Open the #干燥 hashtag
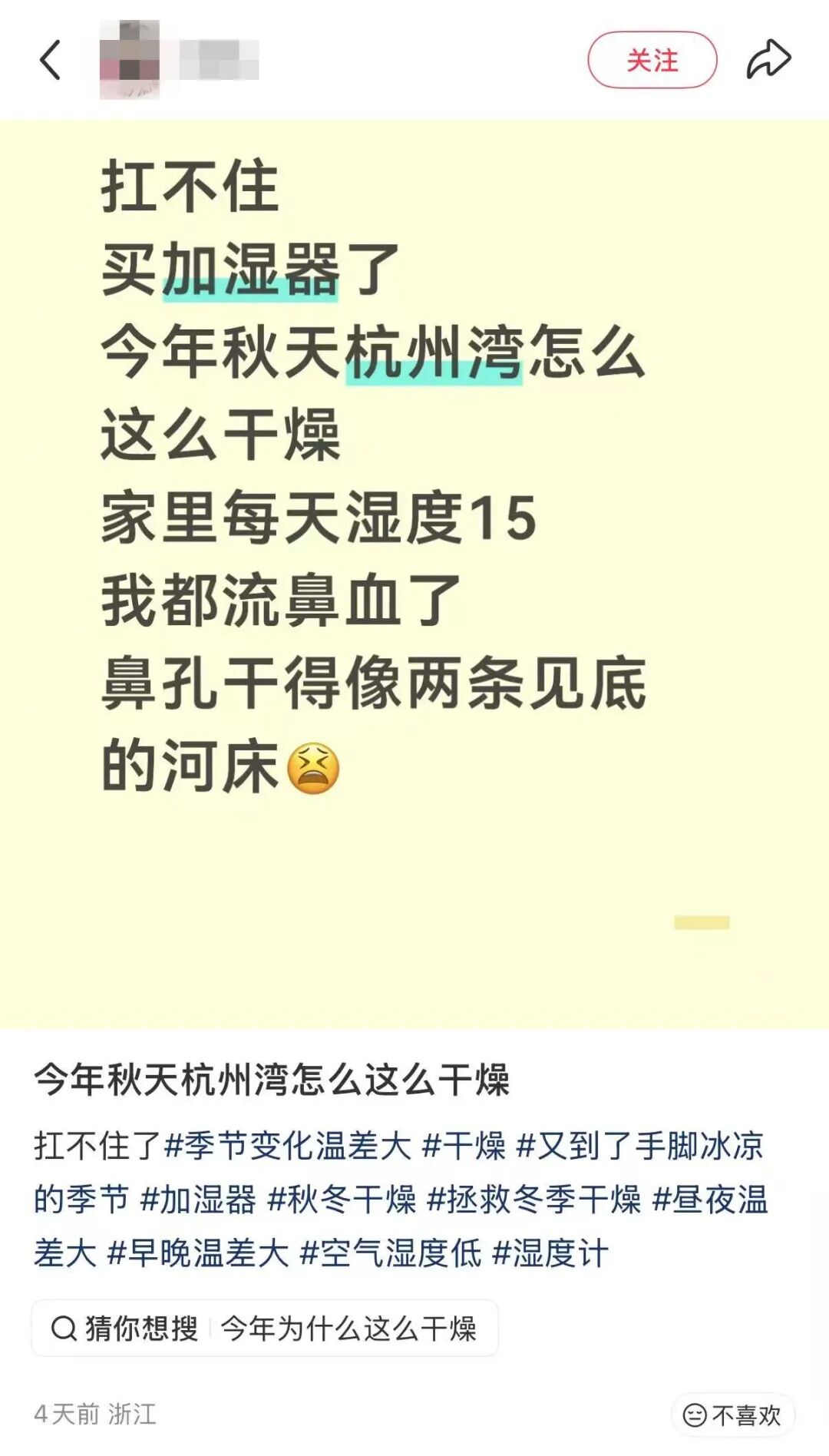829x1456 pixels. click(x=464, y=1146)
